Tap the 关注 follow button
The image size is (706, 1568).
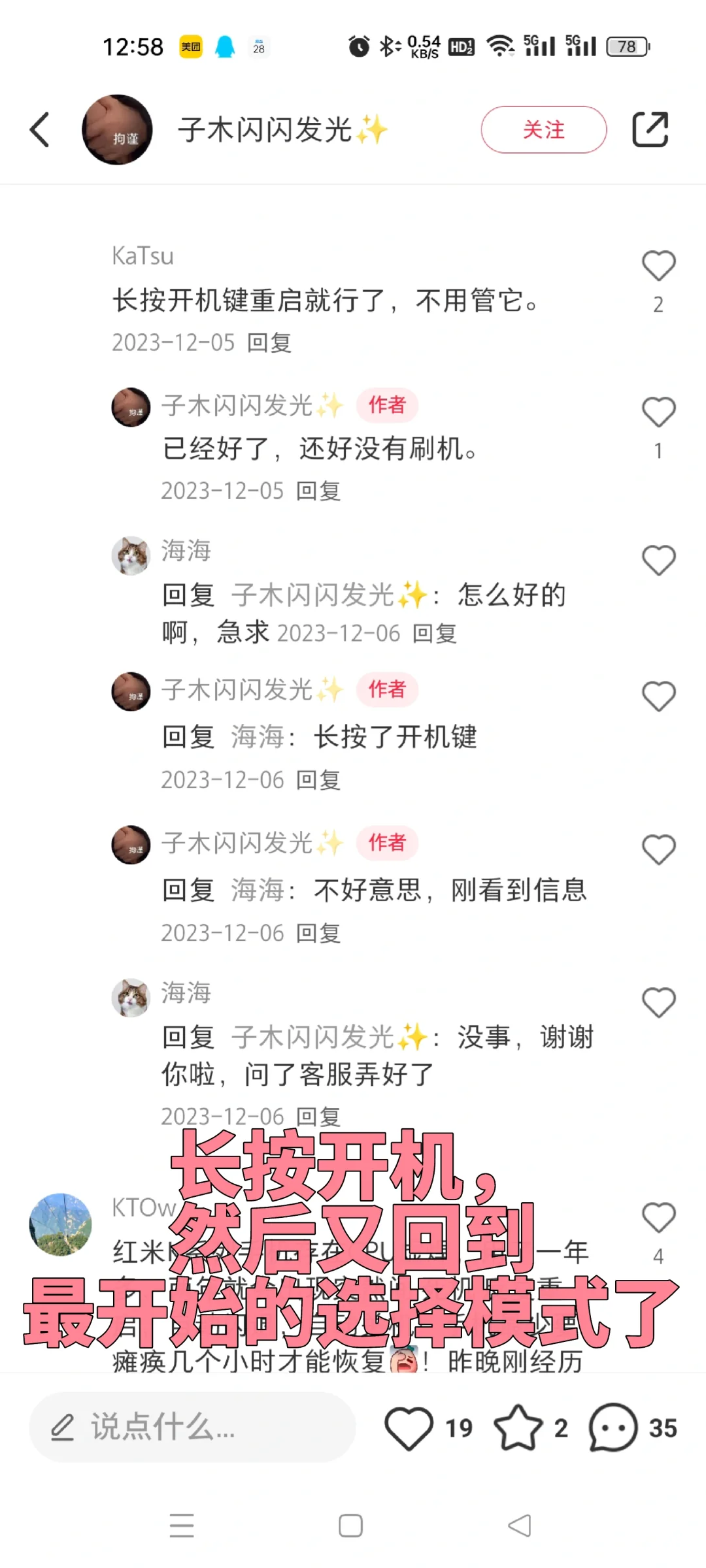click(x=545, y=129)
